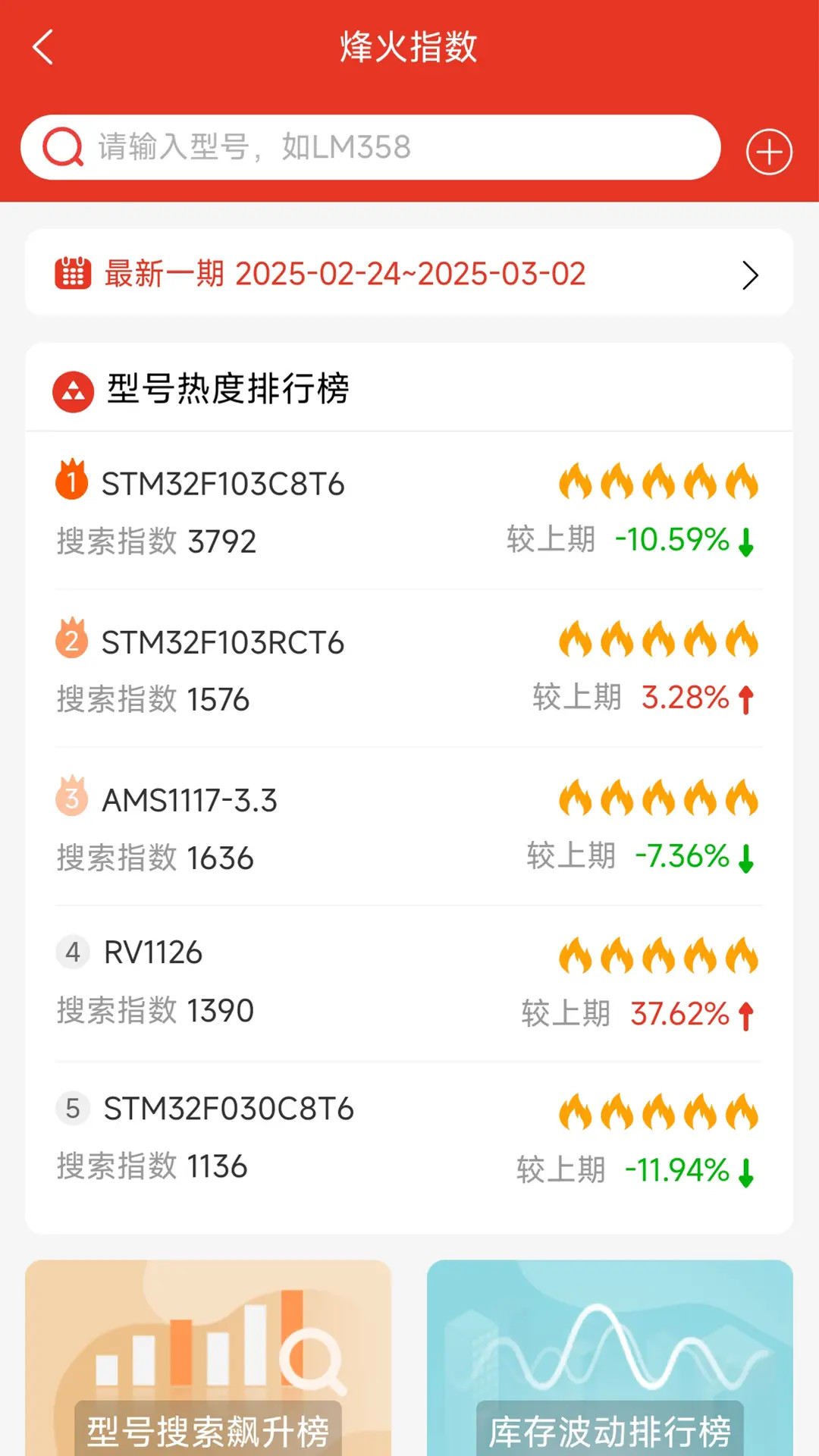Viewport: 819px width, 1456px height.
Task: Expand the 最新一期 period with the chevron
Action: (x=750, y=275)
